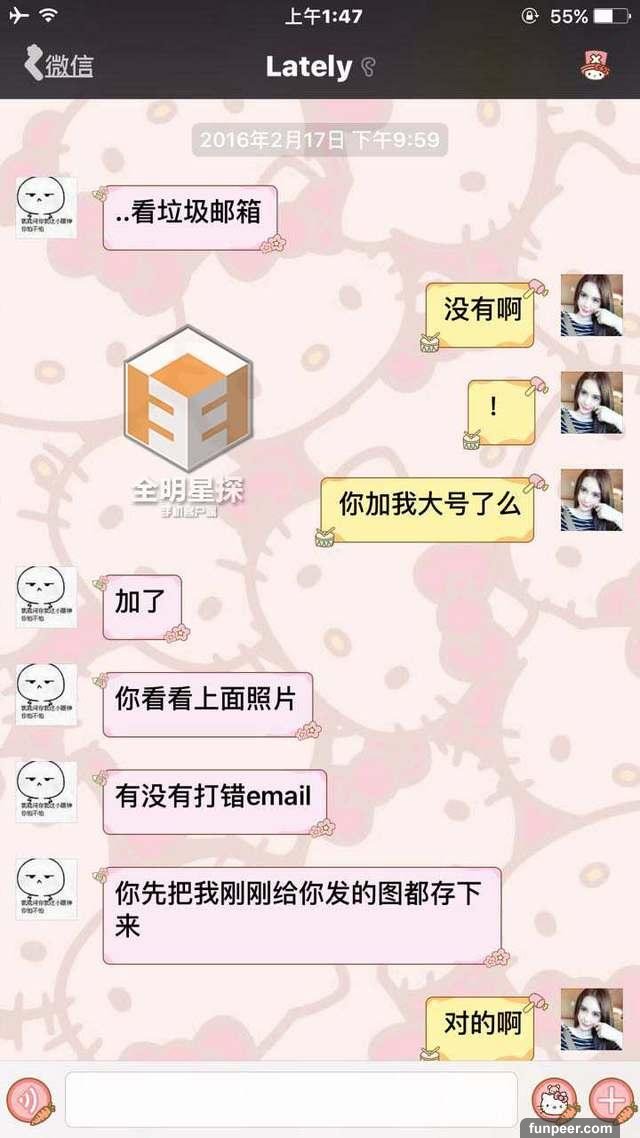Open own avatar beside 对的啊 message

pyautogui.click(x=591, y=1018)
